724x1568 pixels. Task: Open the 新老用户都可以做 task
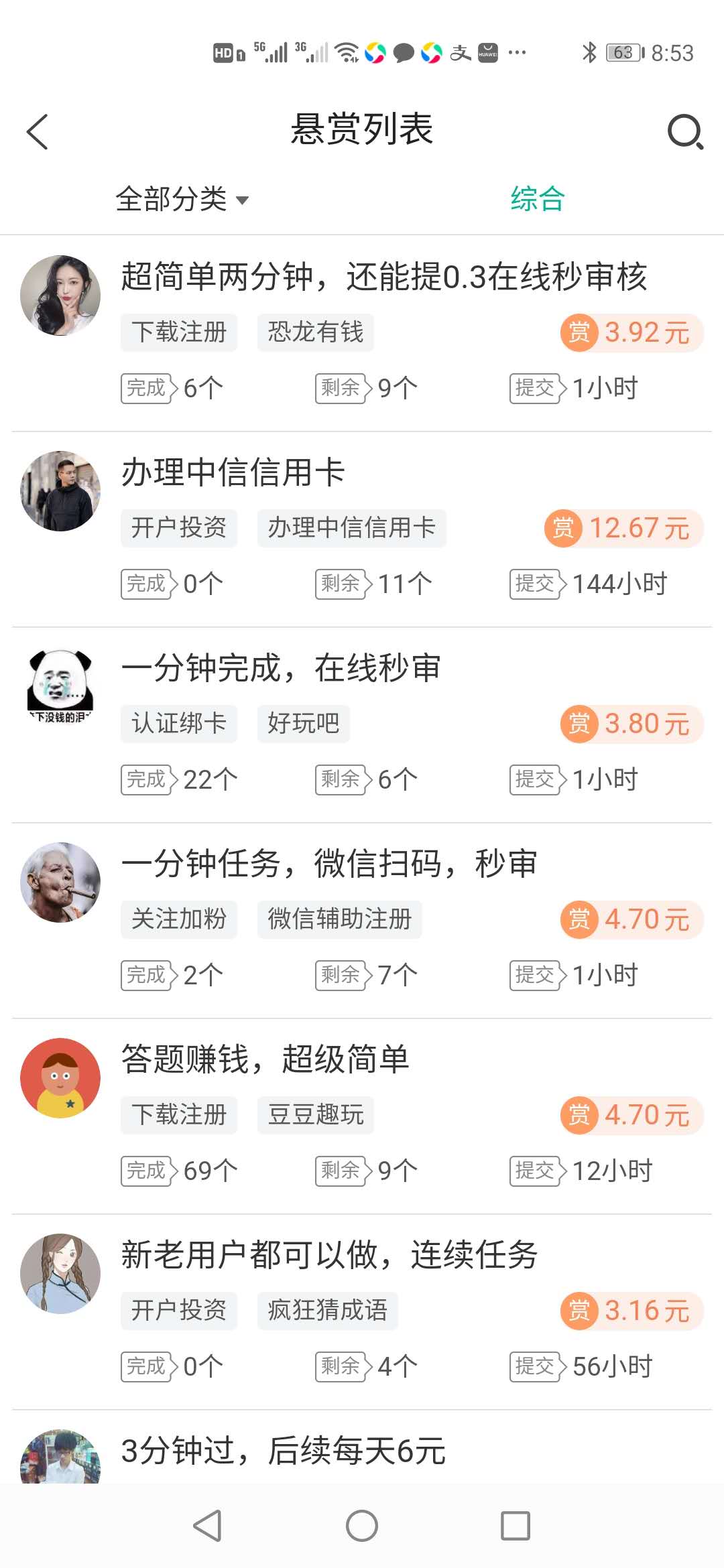[328, 1255]
